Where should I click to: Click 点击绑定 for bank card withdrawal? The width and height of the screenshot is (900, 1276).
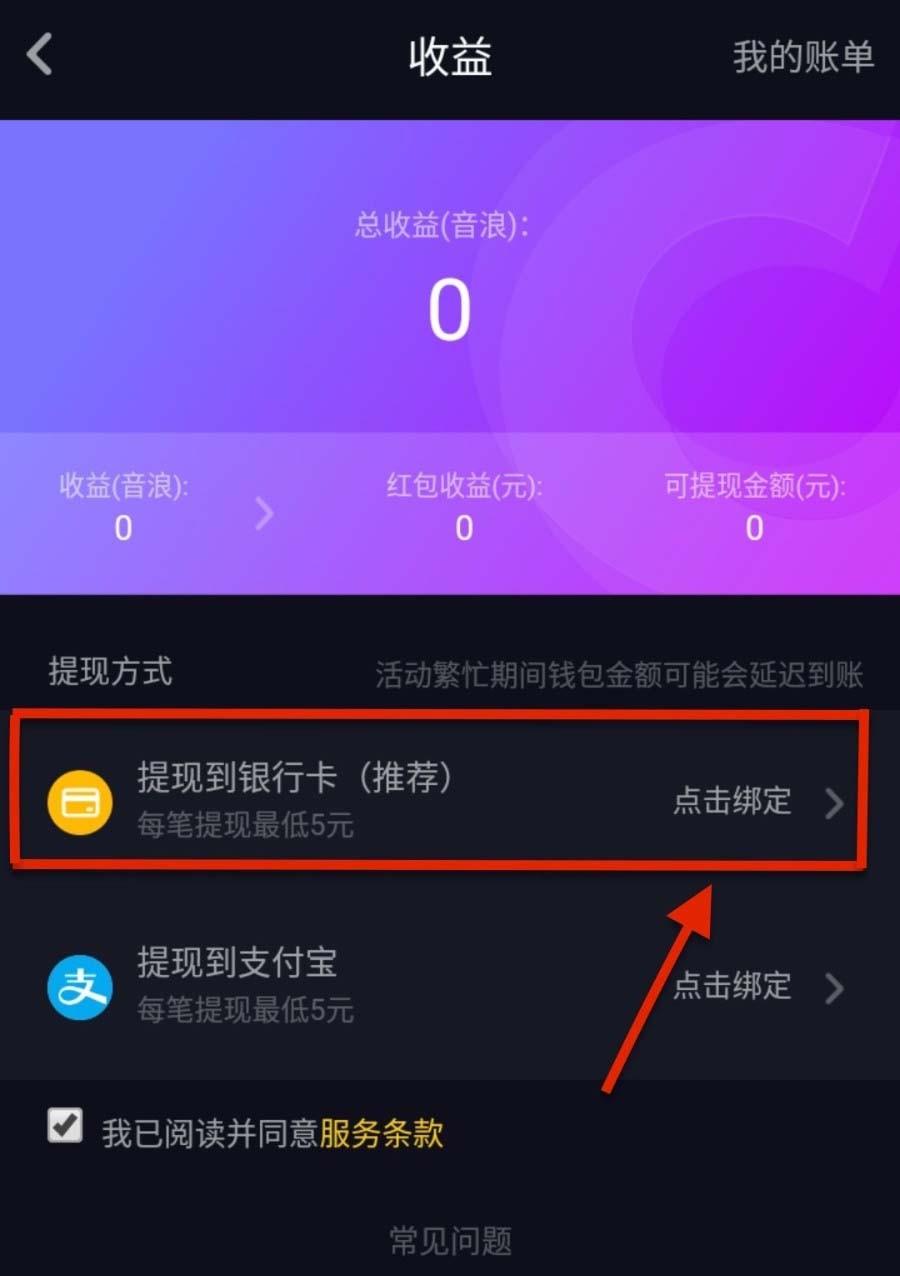pyautogui.click(x=731, y=802)
